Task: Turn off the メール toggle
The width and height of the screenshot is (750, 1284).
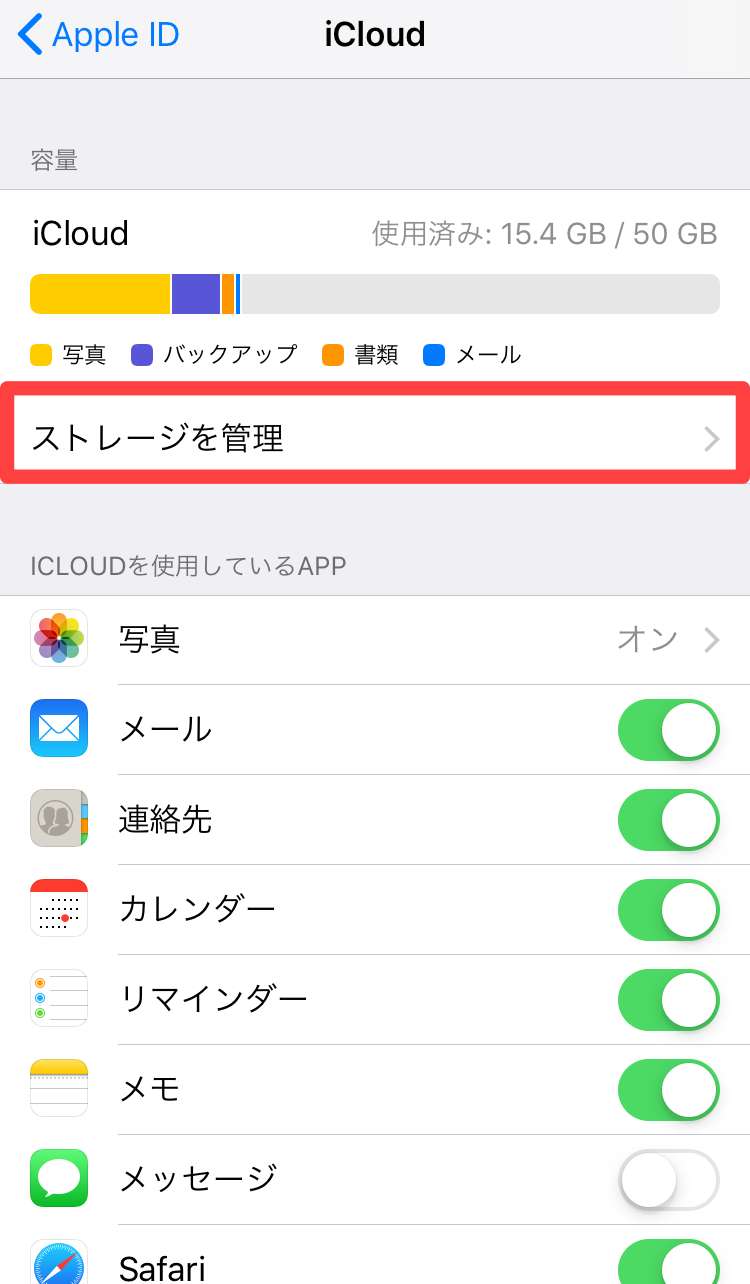Action: click(x=668, y=729)
